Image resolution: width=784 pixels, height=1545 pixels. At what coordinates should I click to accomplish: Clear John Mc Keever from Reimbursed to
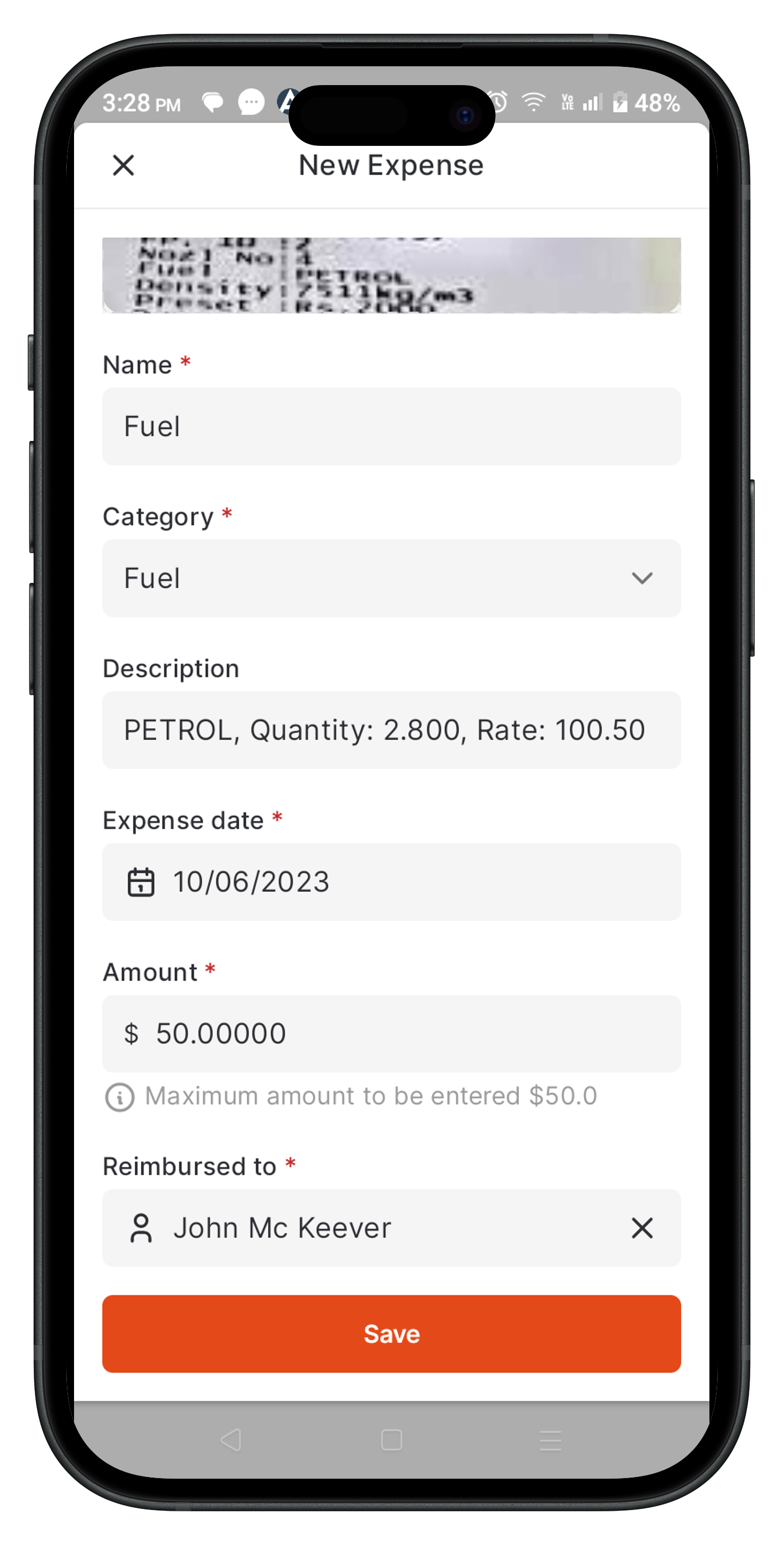point(642,1228)
